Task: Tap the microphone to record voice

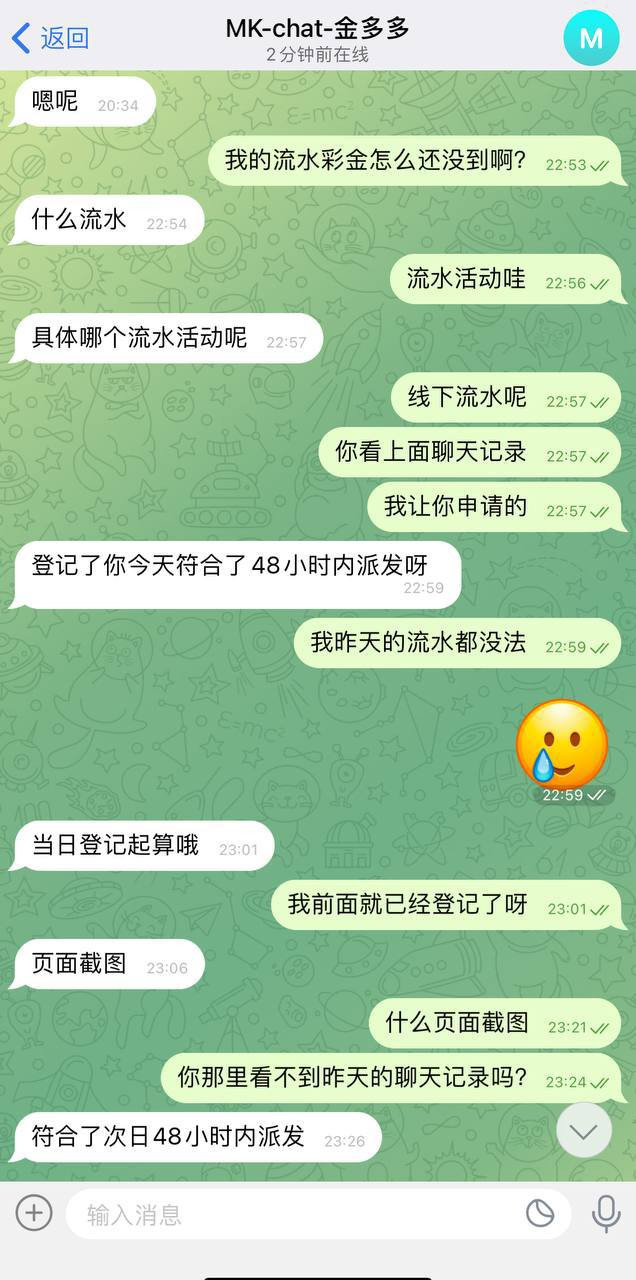Action: point(605,1213)
